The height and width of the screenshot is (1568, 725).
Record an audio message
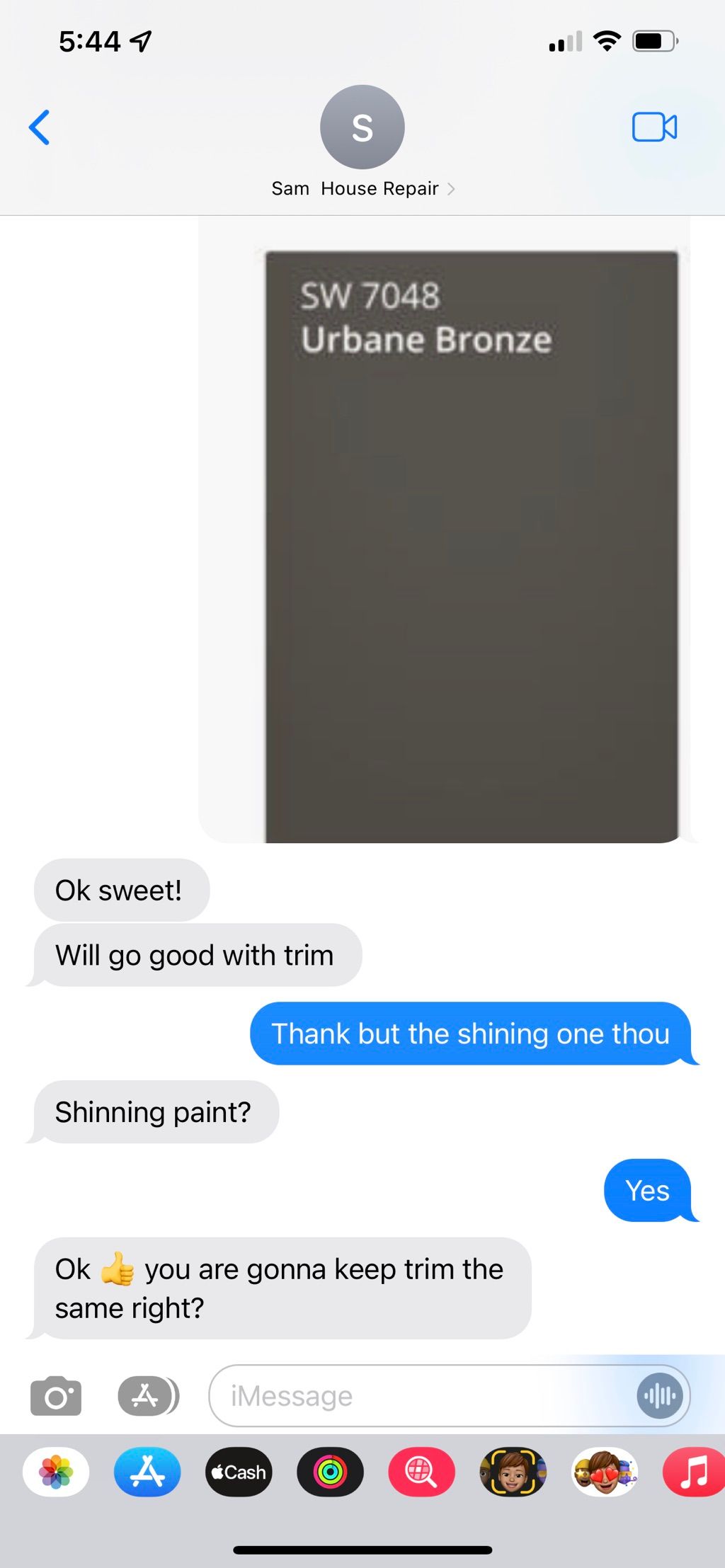pos(660,1396)
